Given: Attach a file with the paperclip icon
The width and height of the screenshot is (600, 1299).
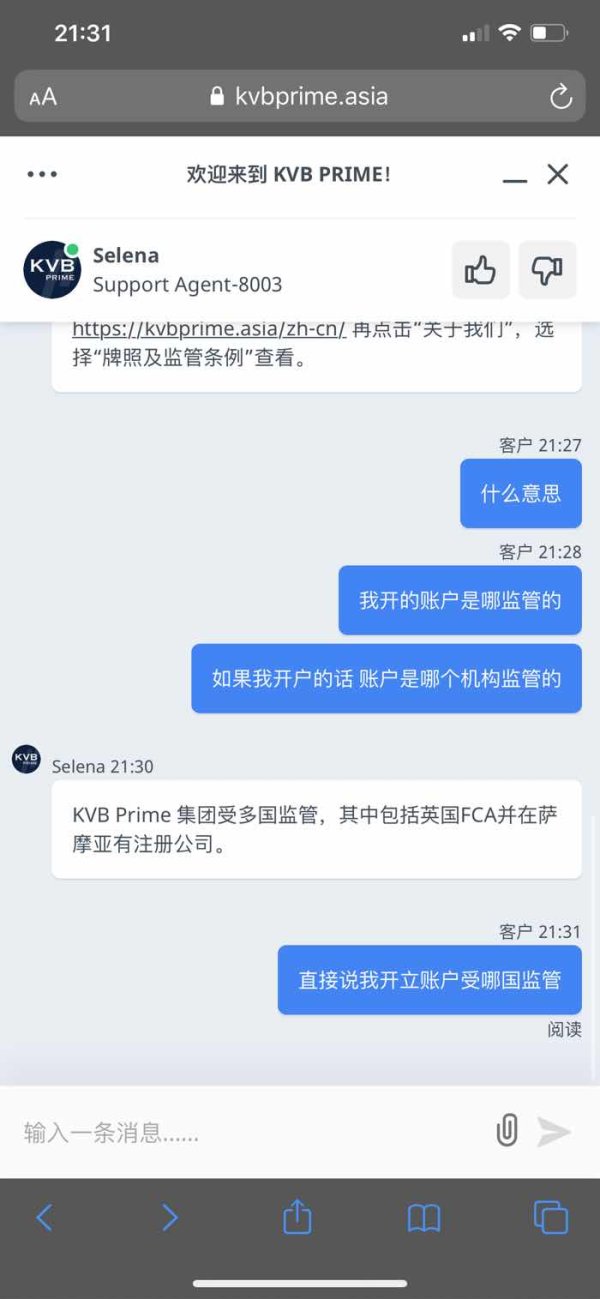Looking at the screenshot, I should coord(507,1131).
